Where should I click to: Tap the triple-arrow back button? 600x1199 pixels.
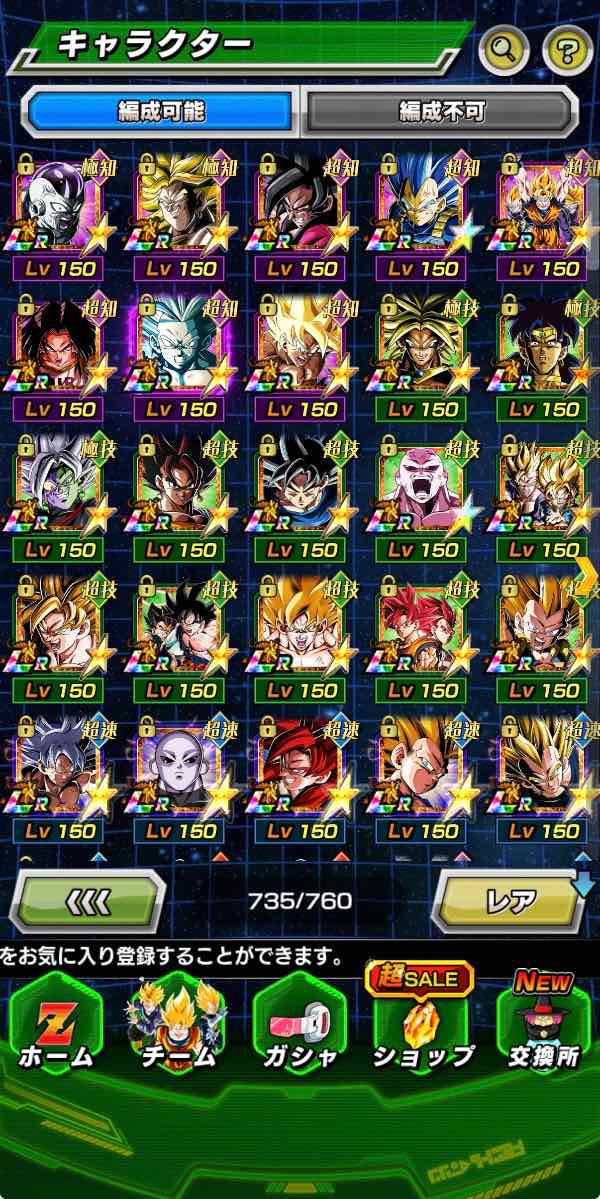pyautogui.click(x=87, y=901)
